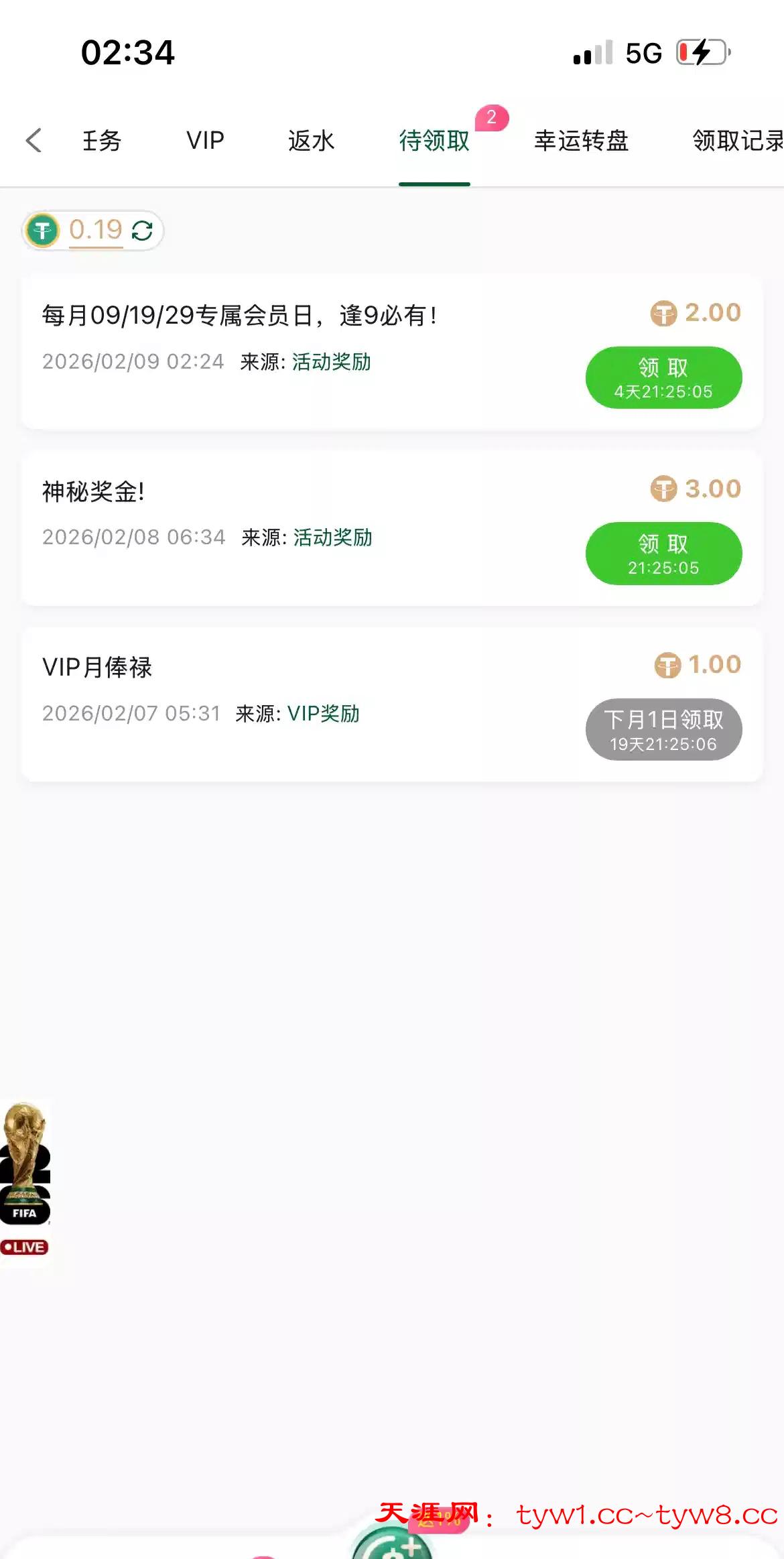Open the 幸运转盘 tab
This screenshot has height=1559, width=784.
(x=581, y=141)
